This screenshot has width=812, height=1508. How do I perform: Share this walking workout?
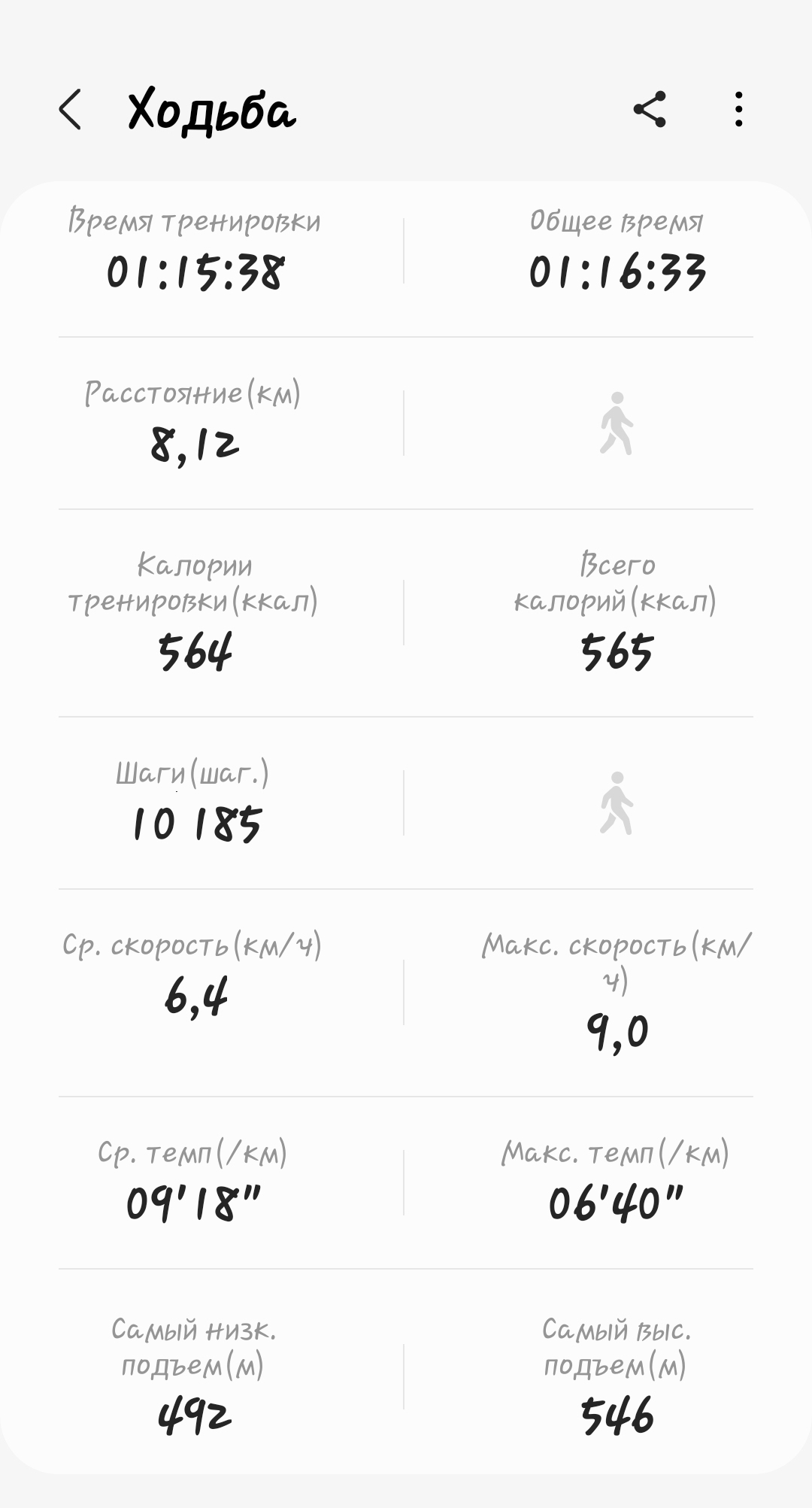[650, 110]
